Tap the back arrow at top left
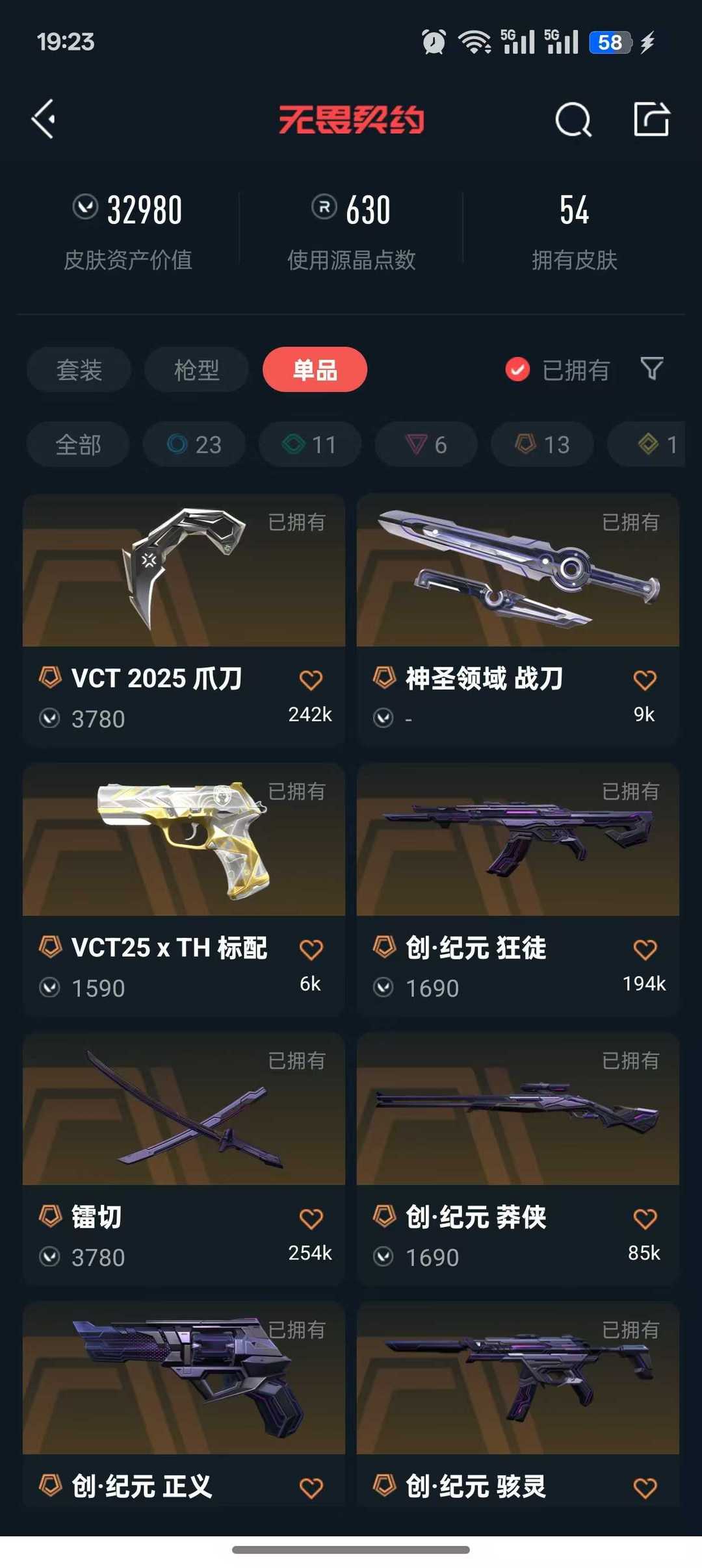The height and width of the screenshot is (1568, 702). 43,119
